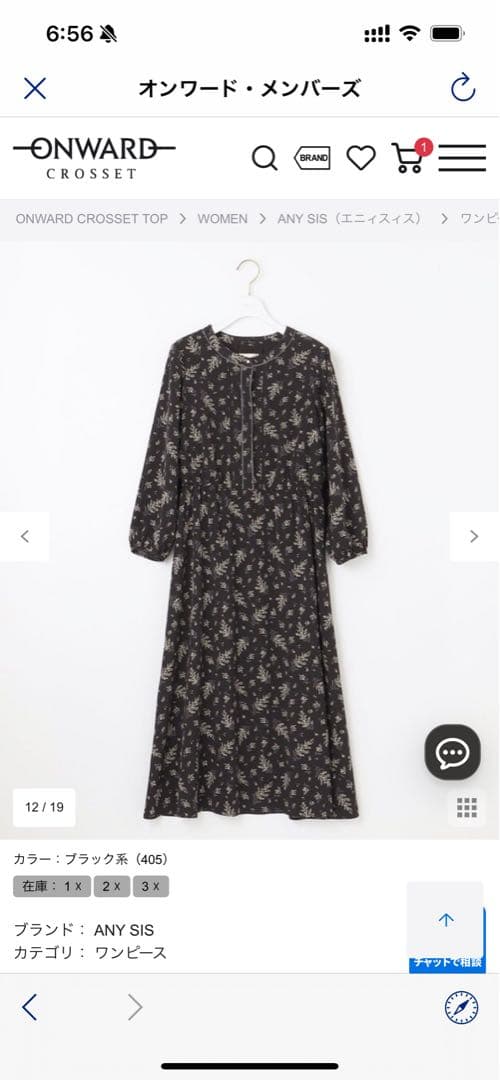500x1080 pixels.
Task: Open the shopping cart
Action: pyautogui.click(x=410, y=156)
